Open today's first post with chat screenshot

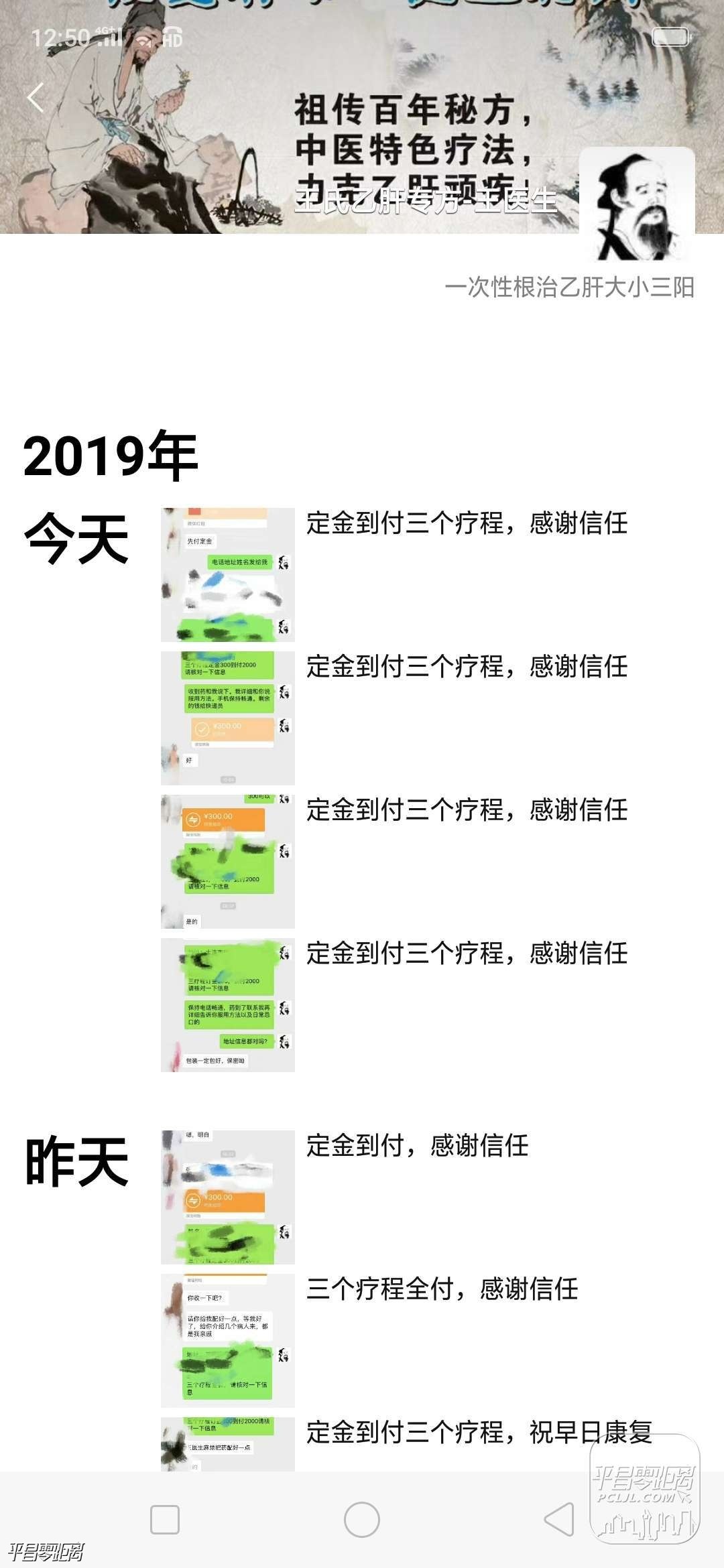coord(228,574)
